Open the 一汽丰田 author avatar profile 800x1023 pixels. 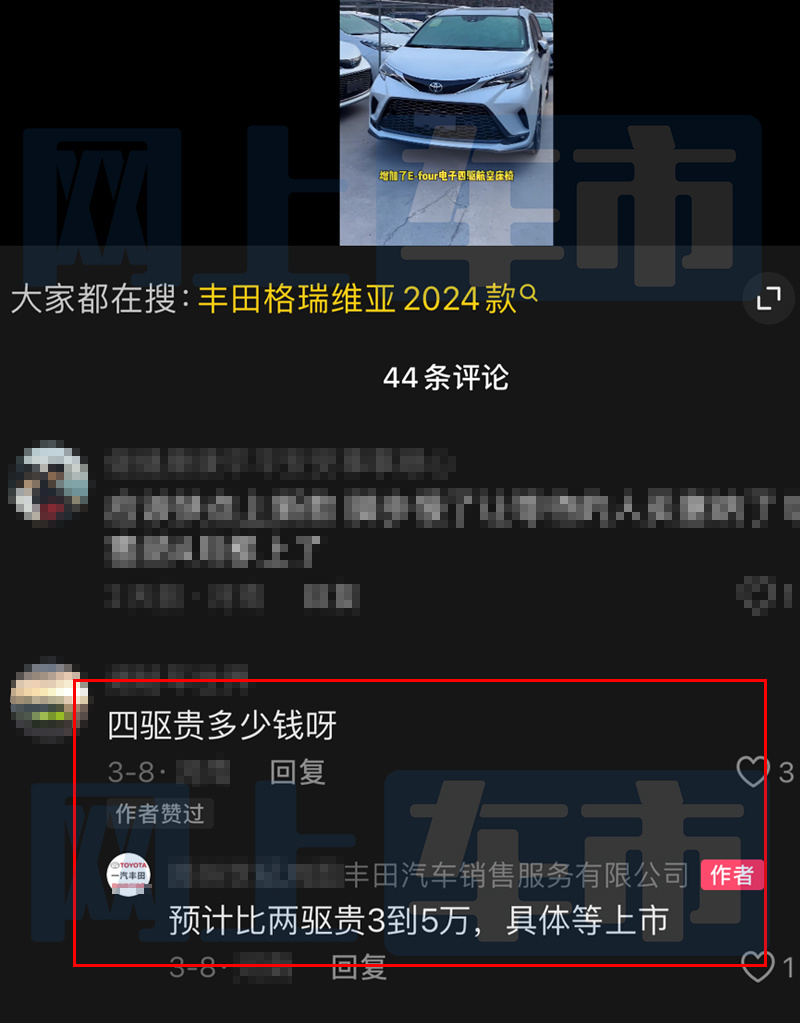129,875
